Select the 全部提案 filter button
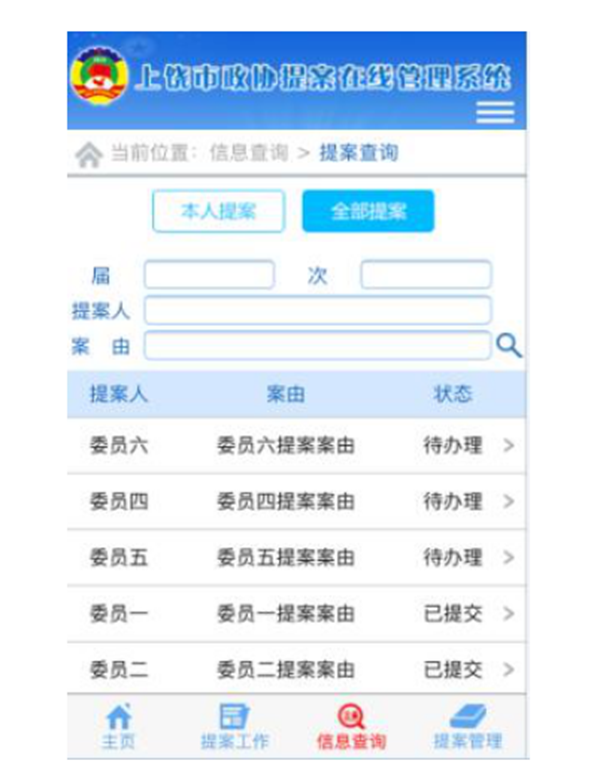The image size is (600, 779). pos(368,212)
